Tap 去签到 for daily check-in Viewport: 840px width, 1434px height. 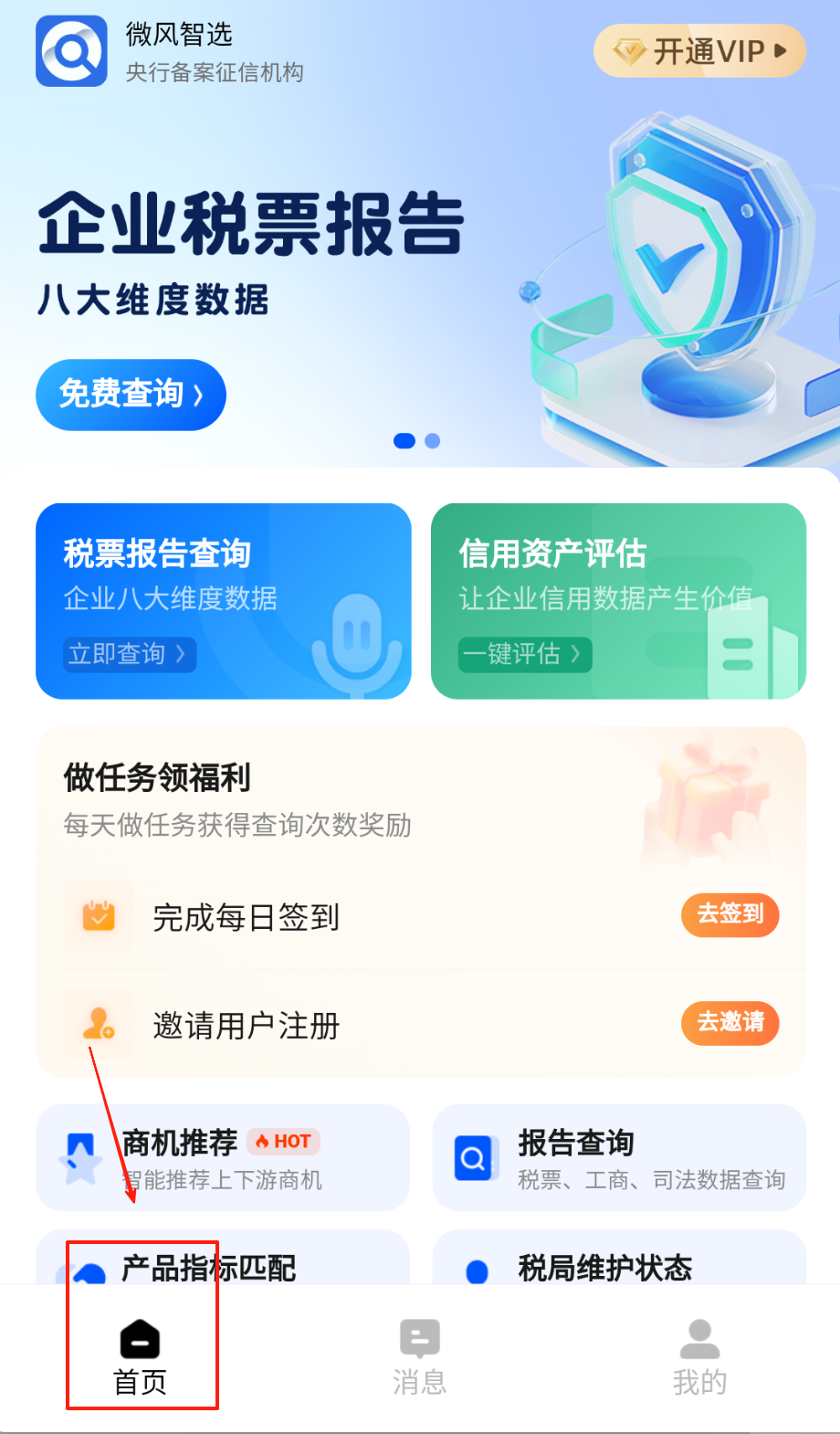(730, 914)
